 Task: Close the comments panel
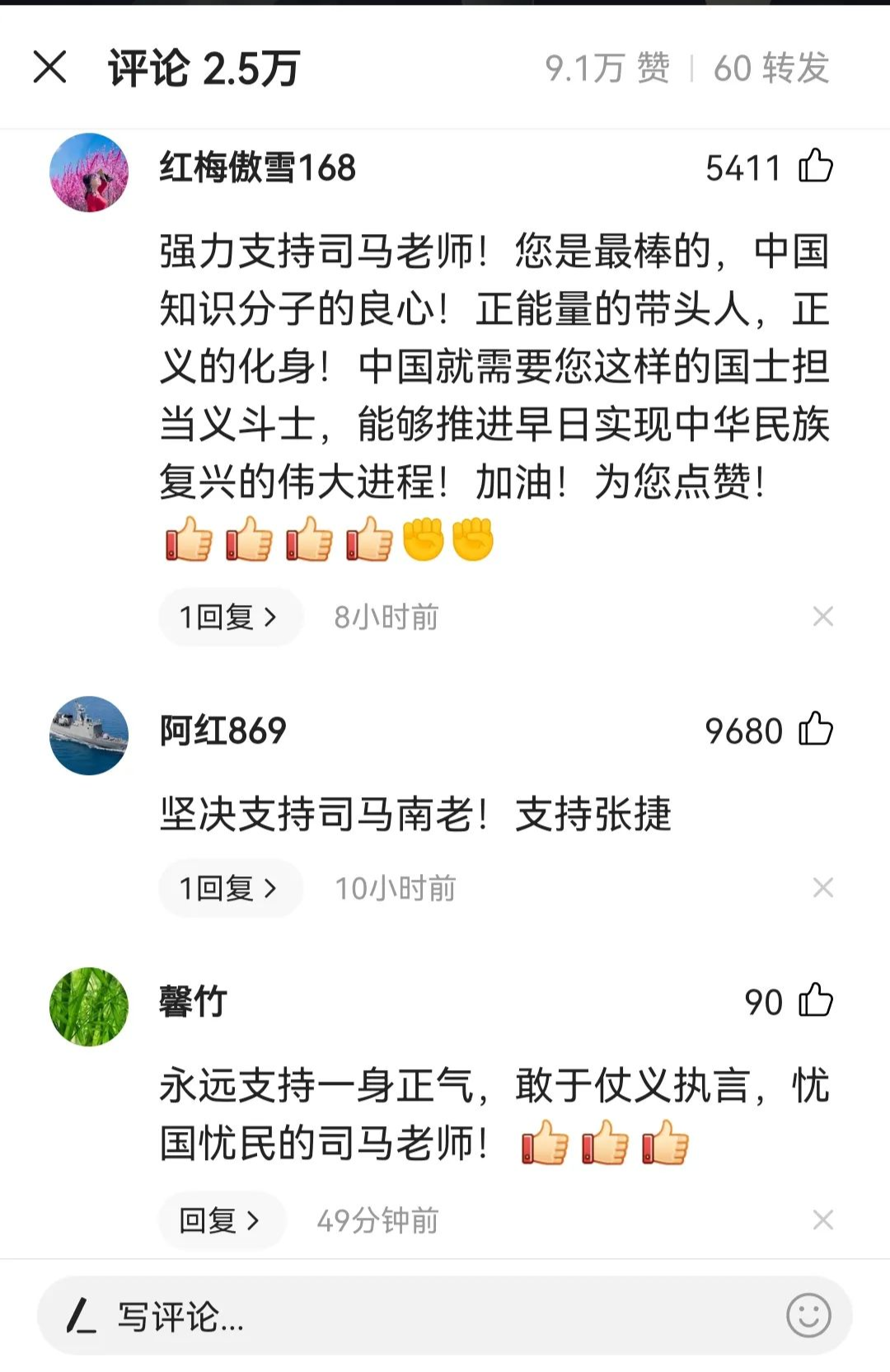click(49, 68)
